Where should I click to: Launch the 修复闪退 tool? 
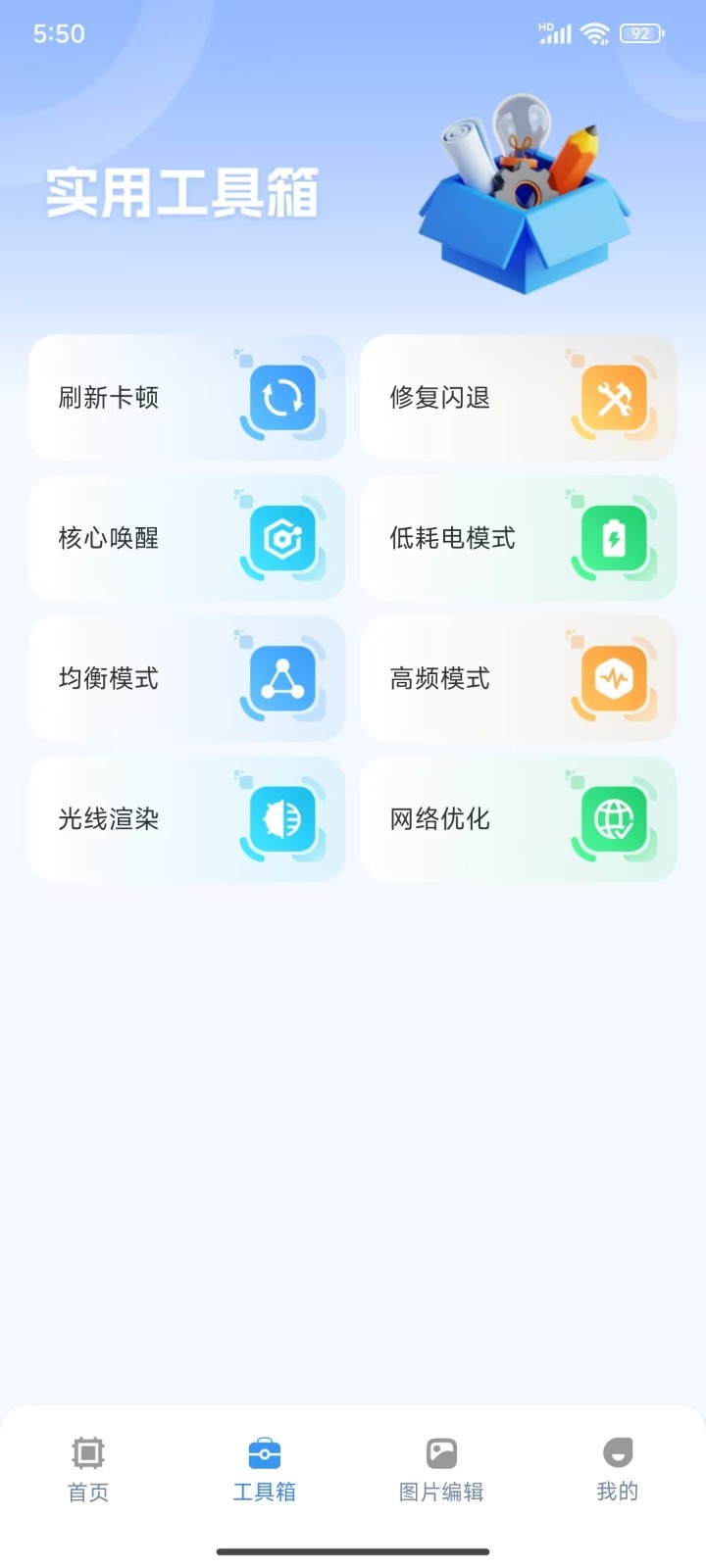pyautogui.click(x=518, y=398)
